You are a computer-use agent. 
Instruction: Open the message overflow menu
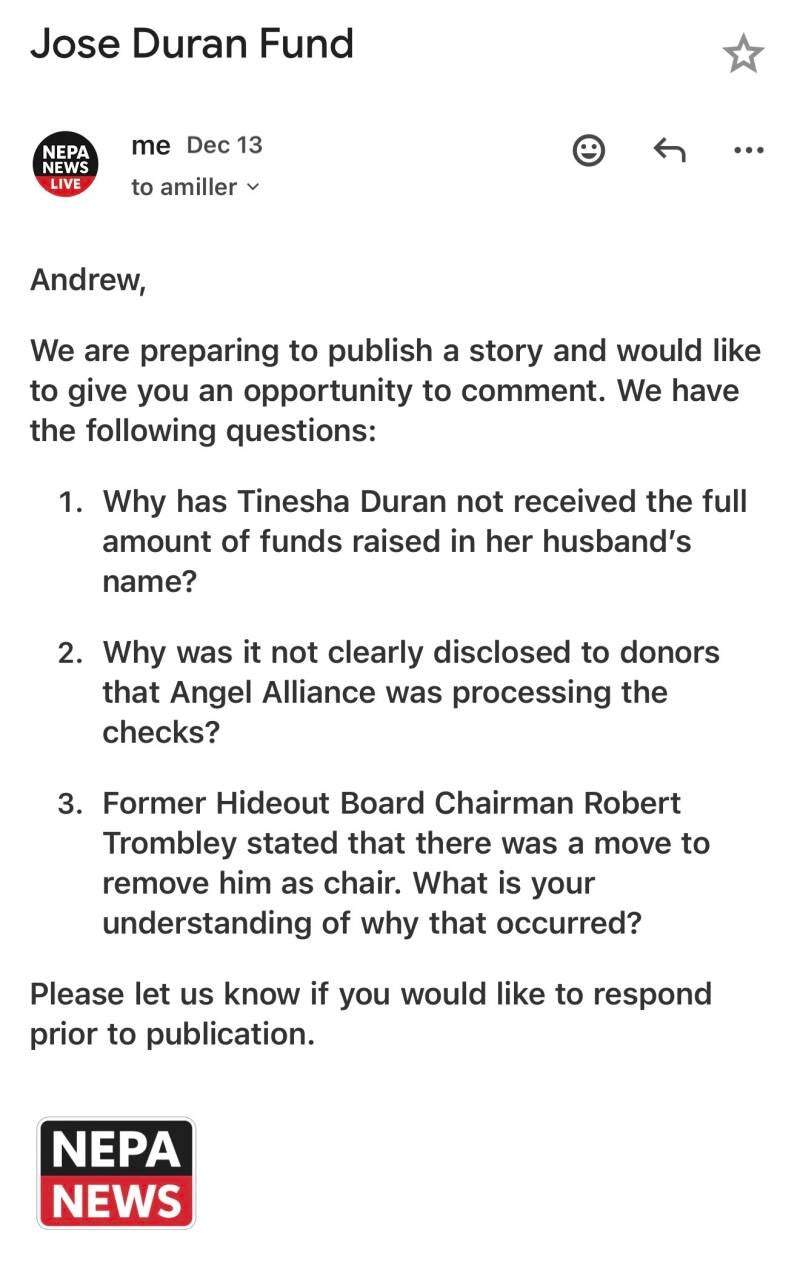coord(748,151)
